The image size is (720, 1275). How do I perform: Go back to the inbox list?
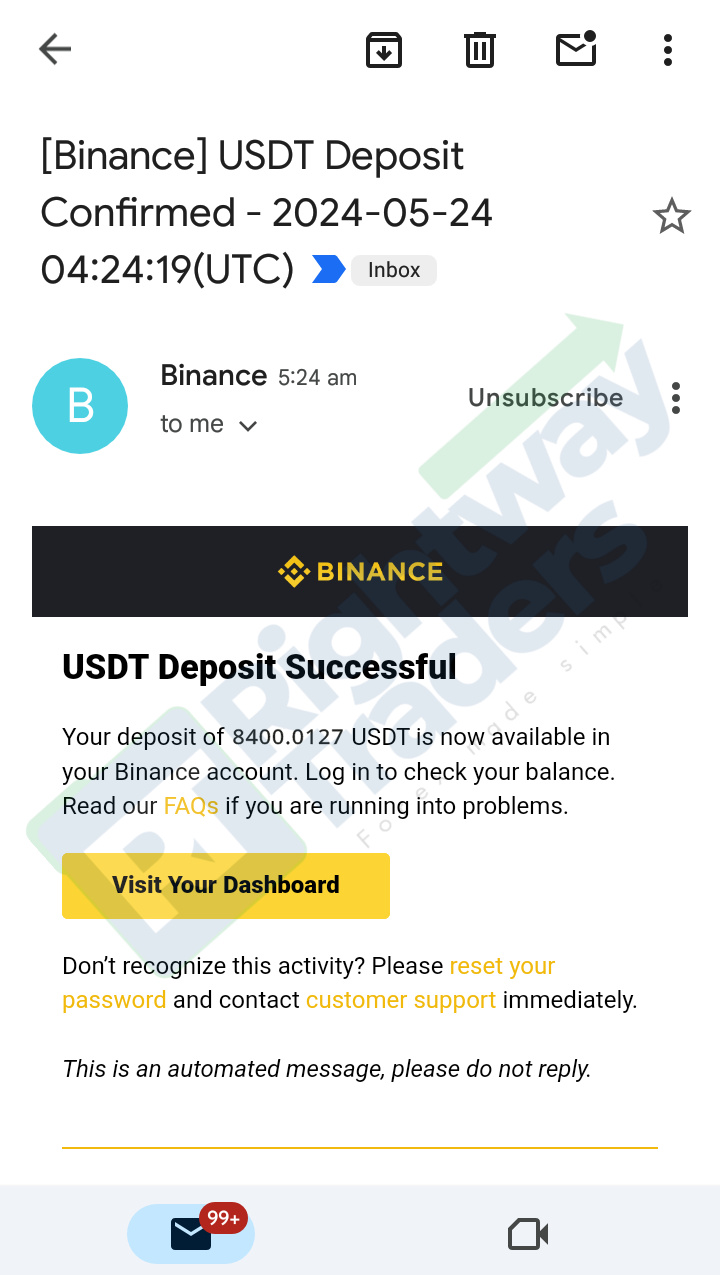click(55, 49)
